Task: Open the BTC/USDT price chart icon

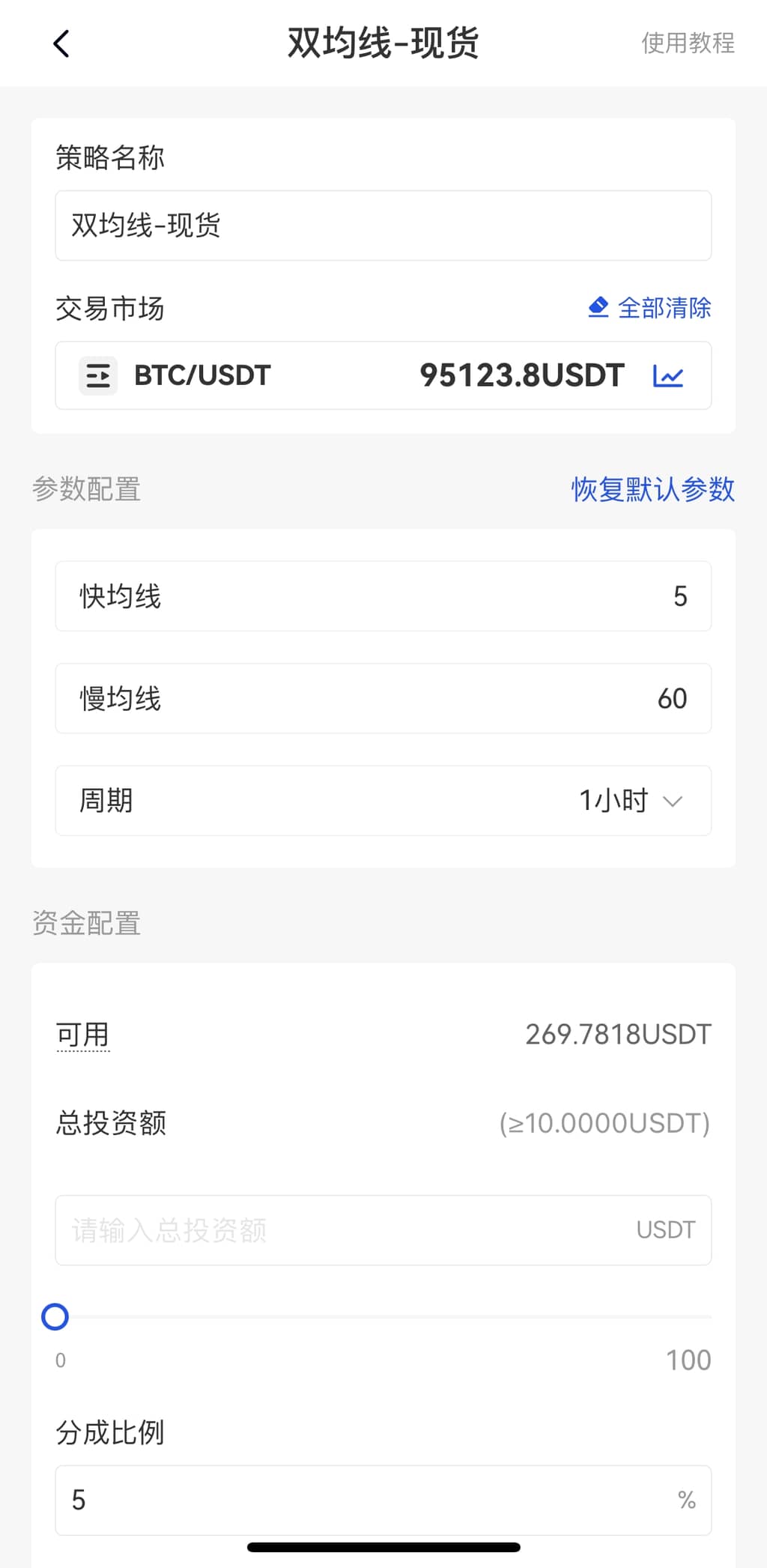Action: (667, 376)
